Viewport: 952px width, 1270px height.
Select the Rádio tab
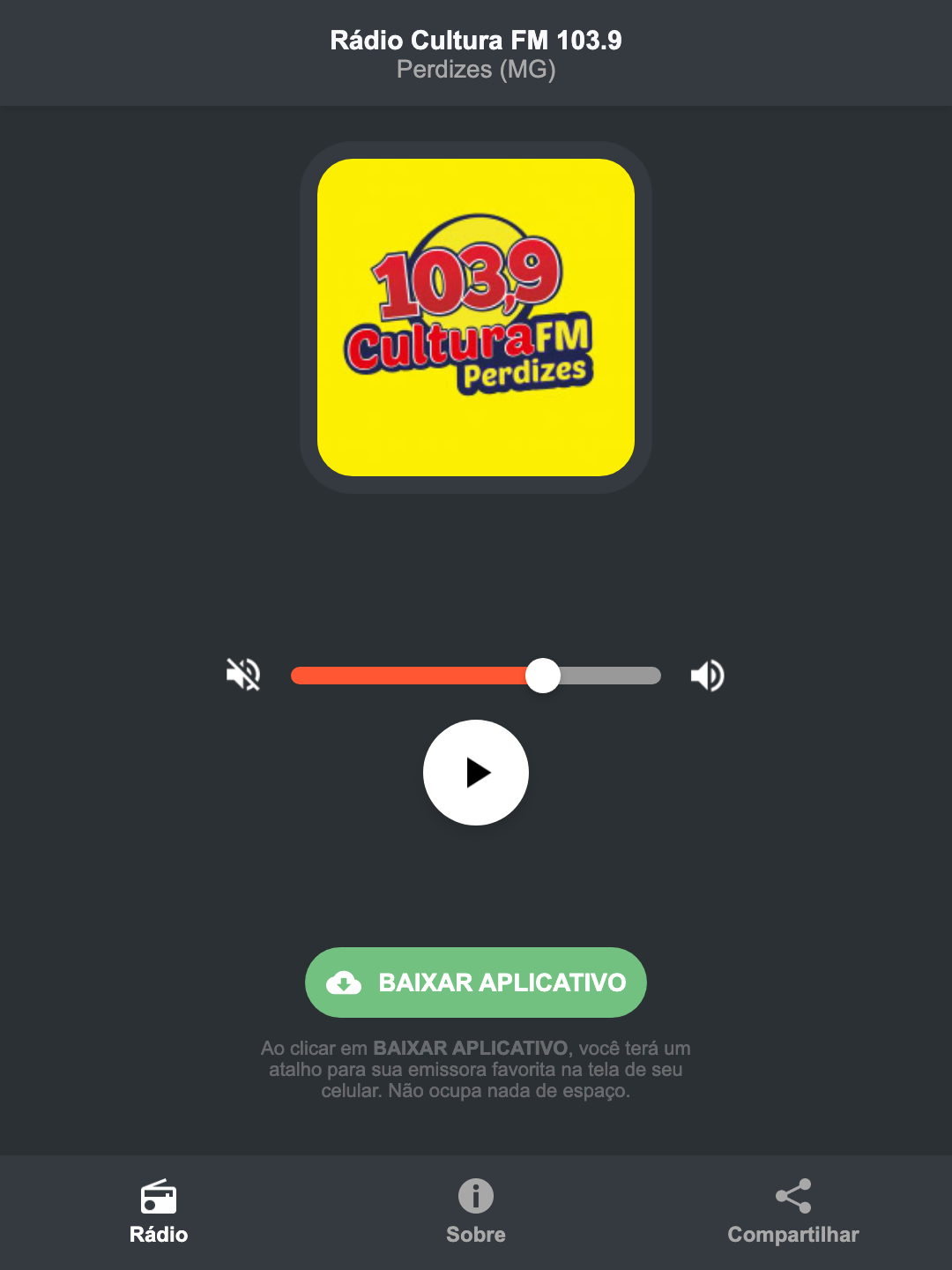click(x=159, y=1213)
